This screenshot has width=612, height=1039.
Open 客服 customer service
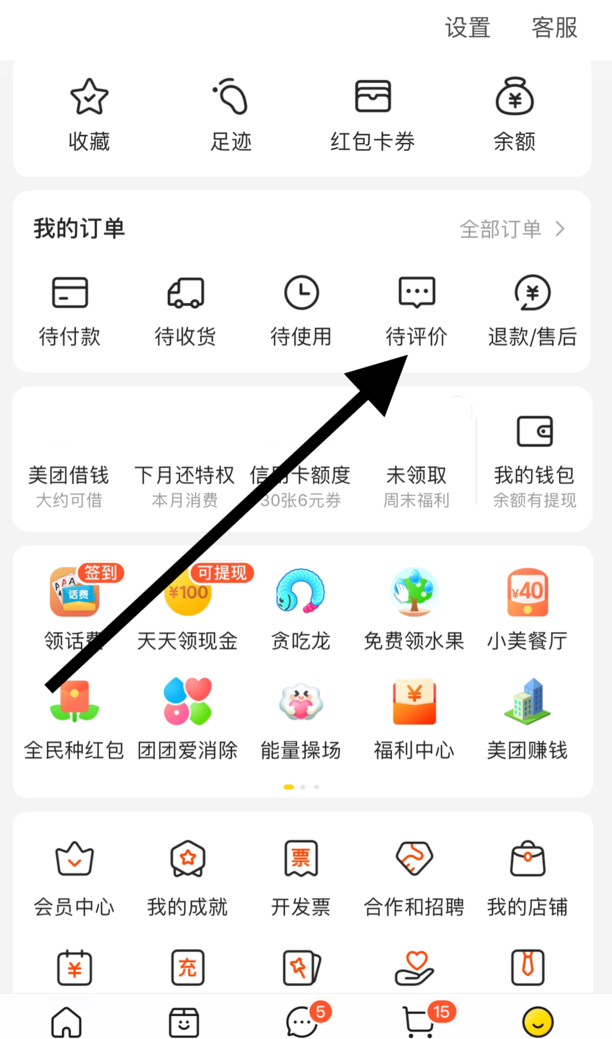coord(554,28)
